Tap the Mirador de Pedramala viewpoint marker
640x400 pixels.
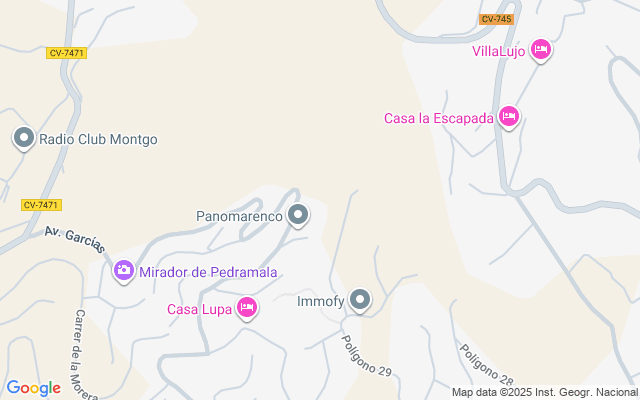point(124,271)
